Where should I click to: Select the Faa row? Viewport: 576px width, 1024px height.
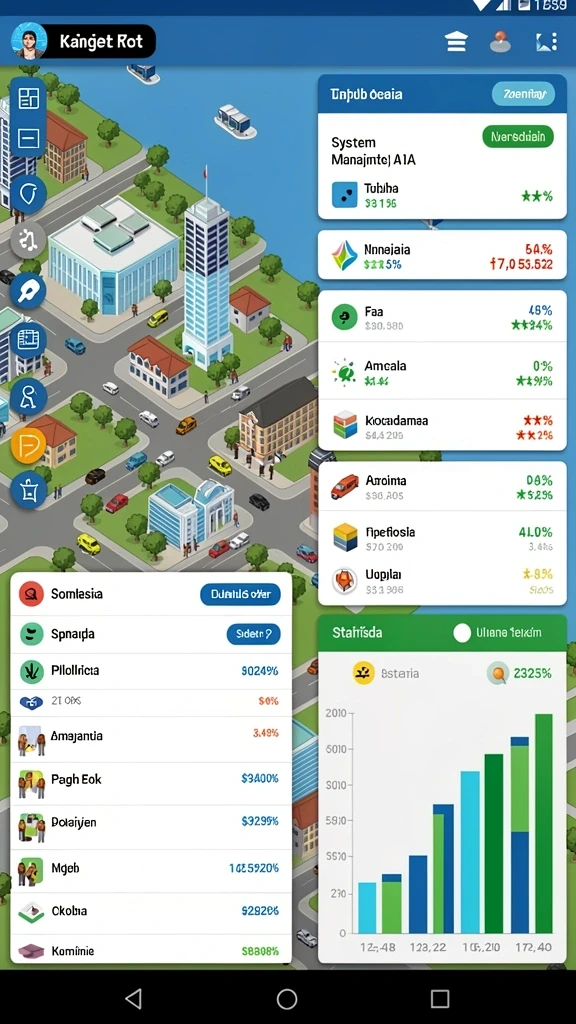coord(442,317)
